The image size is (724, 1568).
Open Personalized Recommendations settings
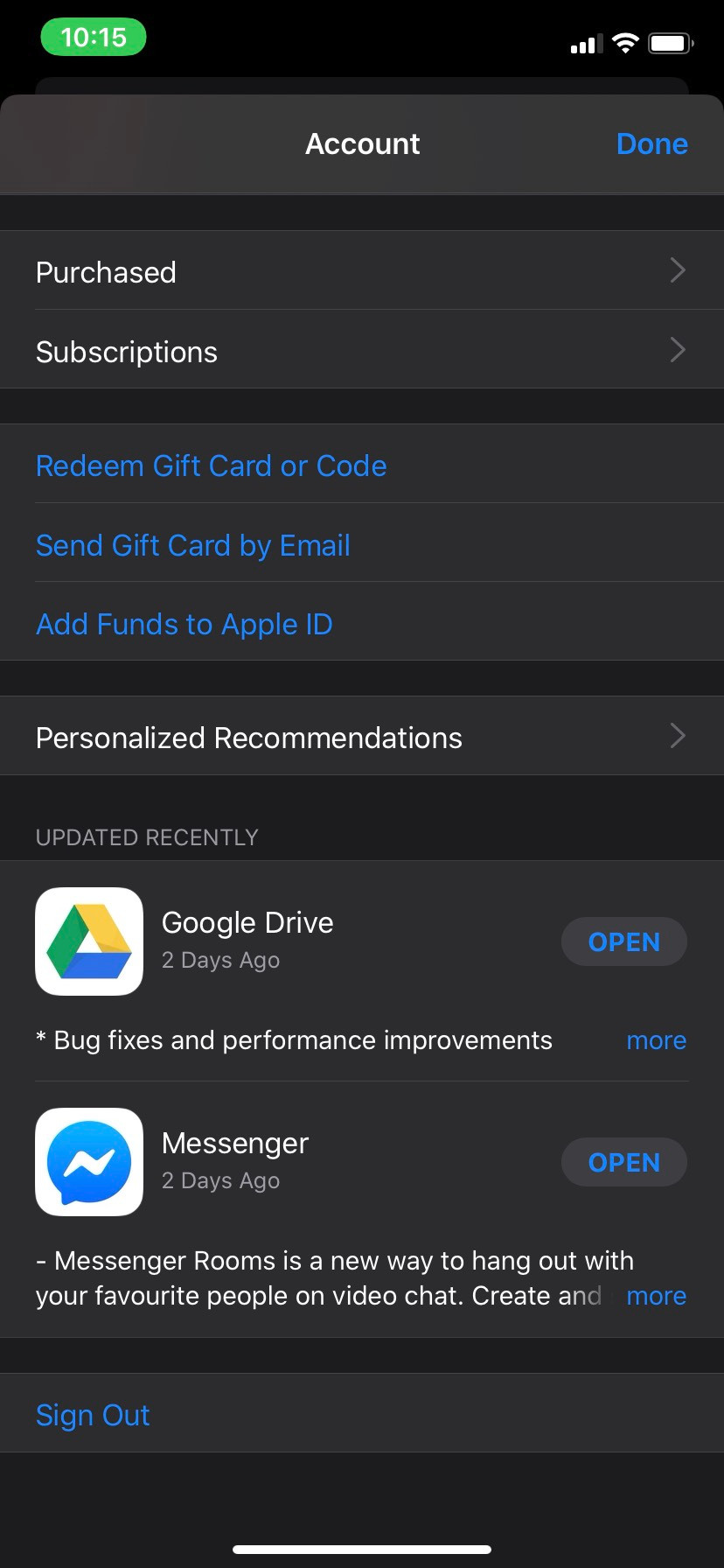(362, 737)
